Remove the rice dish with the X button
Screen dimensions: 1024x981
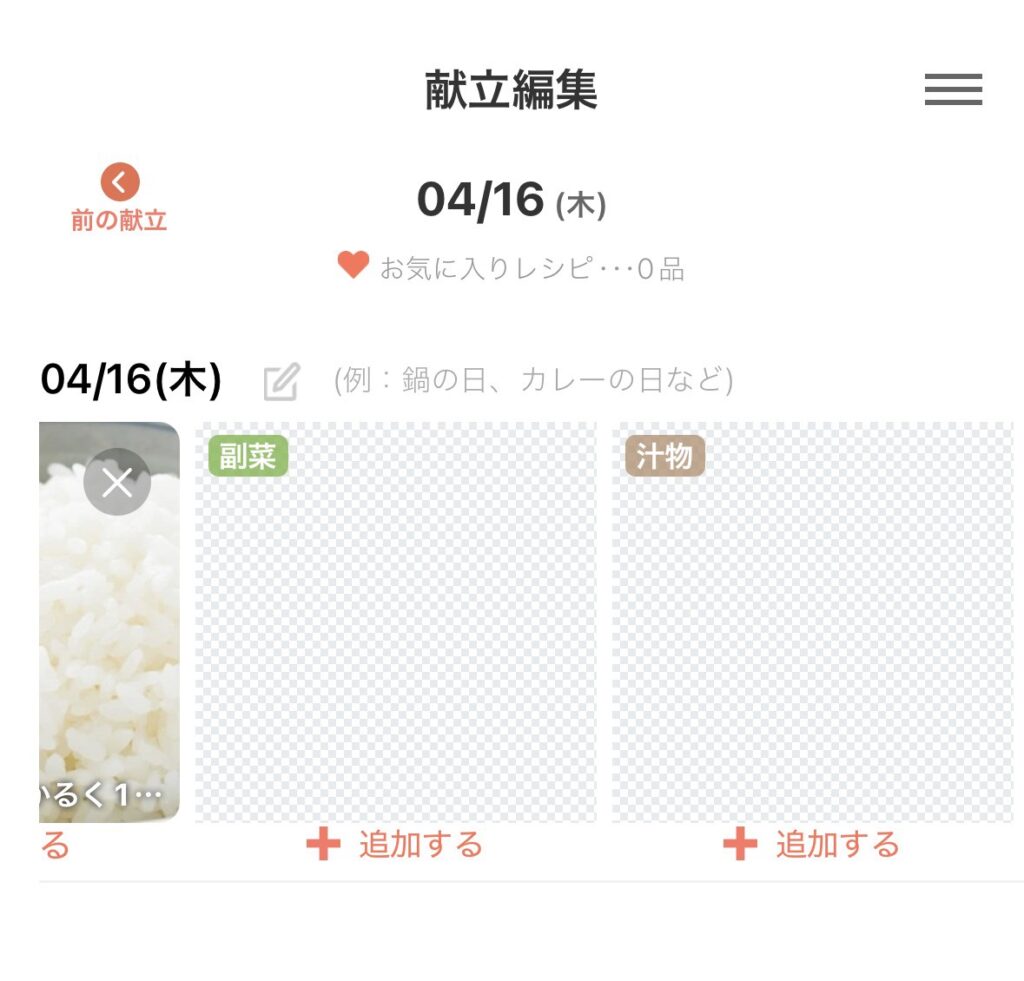point(117,483)
